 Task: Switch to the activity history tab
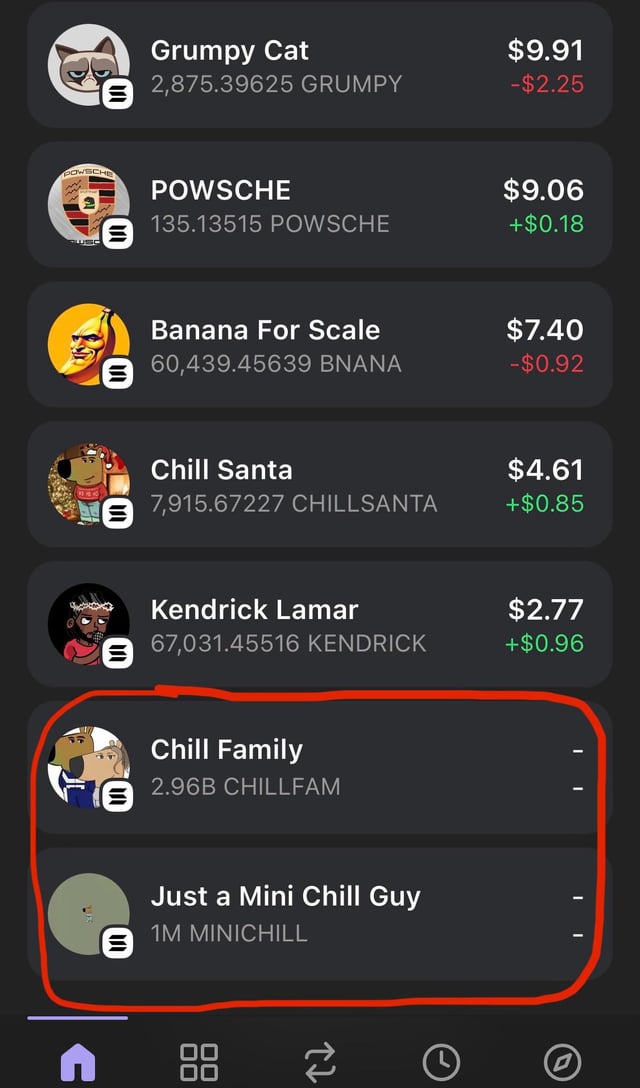point(441,1061)
